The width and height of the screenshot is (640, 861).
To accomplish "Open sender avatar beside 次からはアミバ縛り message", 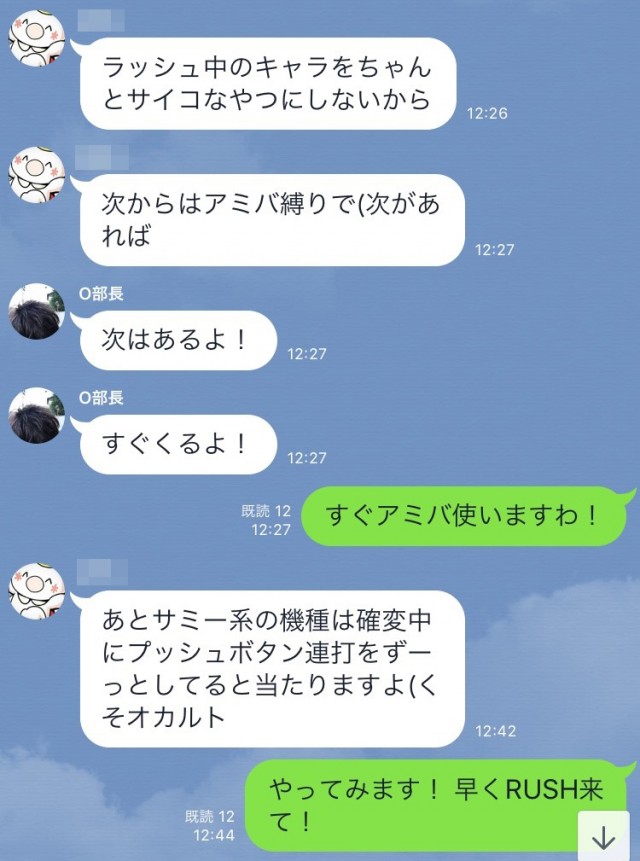I will [37, 176].
